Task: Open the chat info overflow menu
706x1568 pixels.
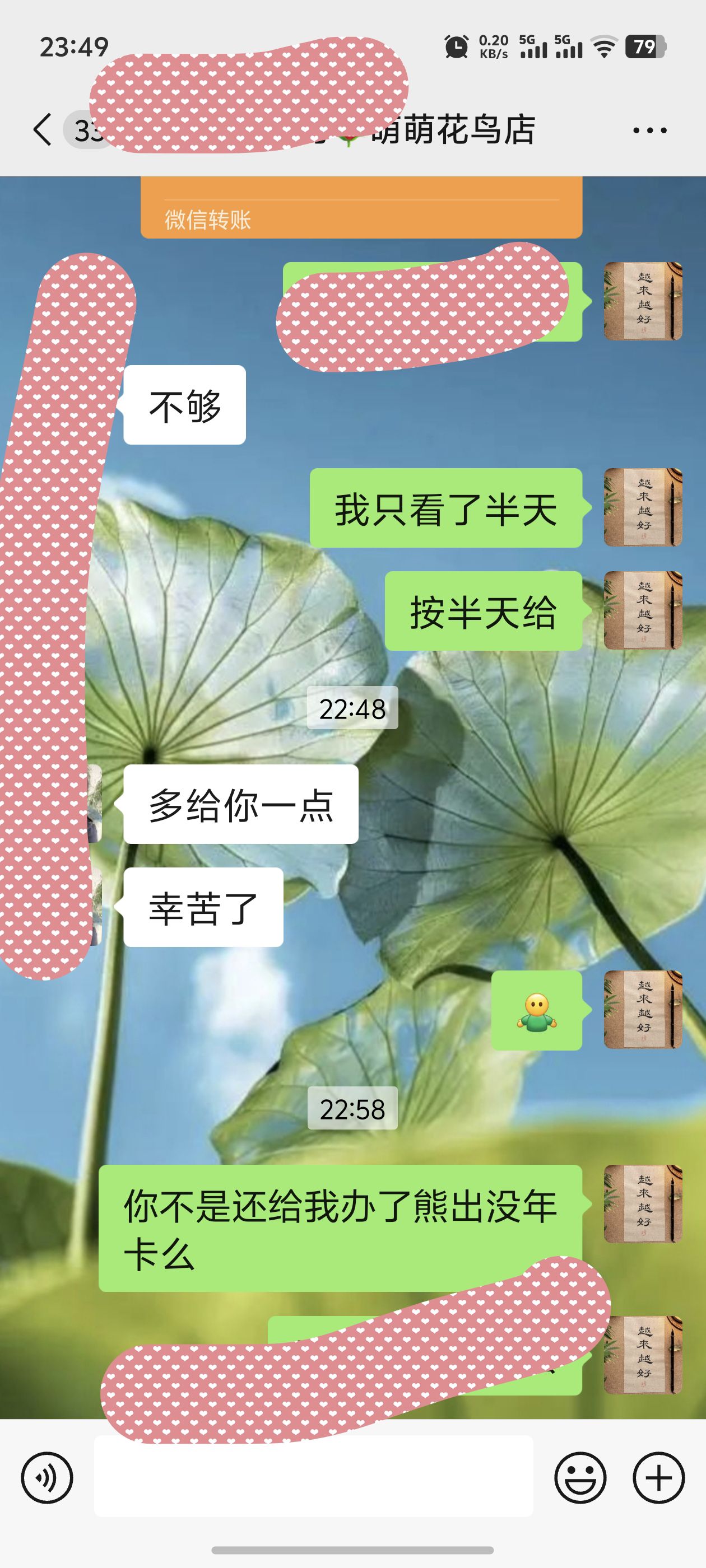Action: click(649, 130)
